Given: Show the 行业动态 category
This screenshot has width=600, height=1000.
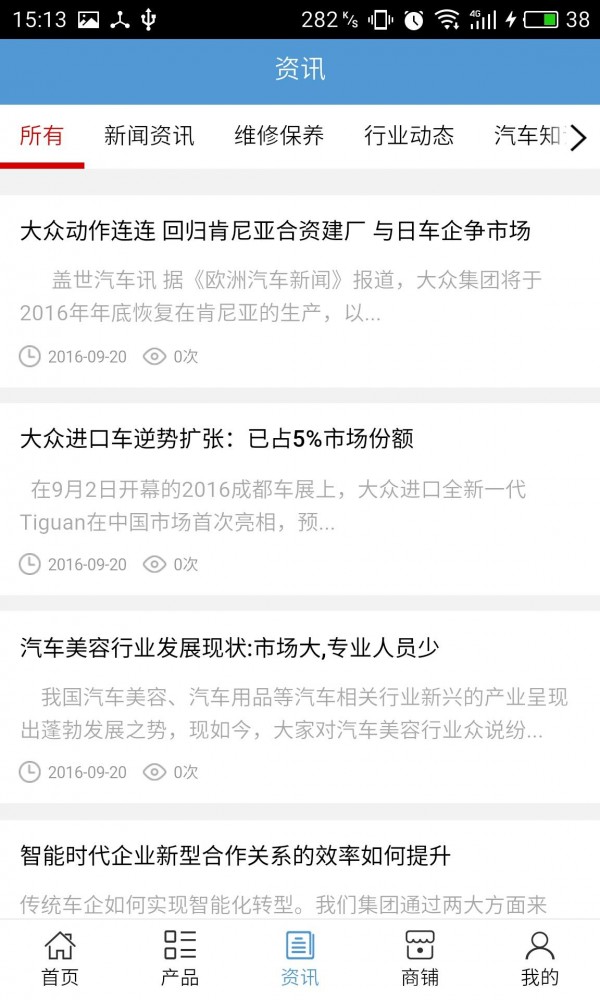Looking at the screenshot, I should pos(409,137).
